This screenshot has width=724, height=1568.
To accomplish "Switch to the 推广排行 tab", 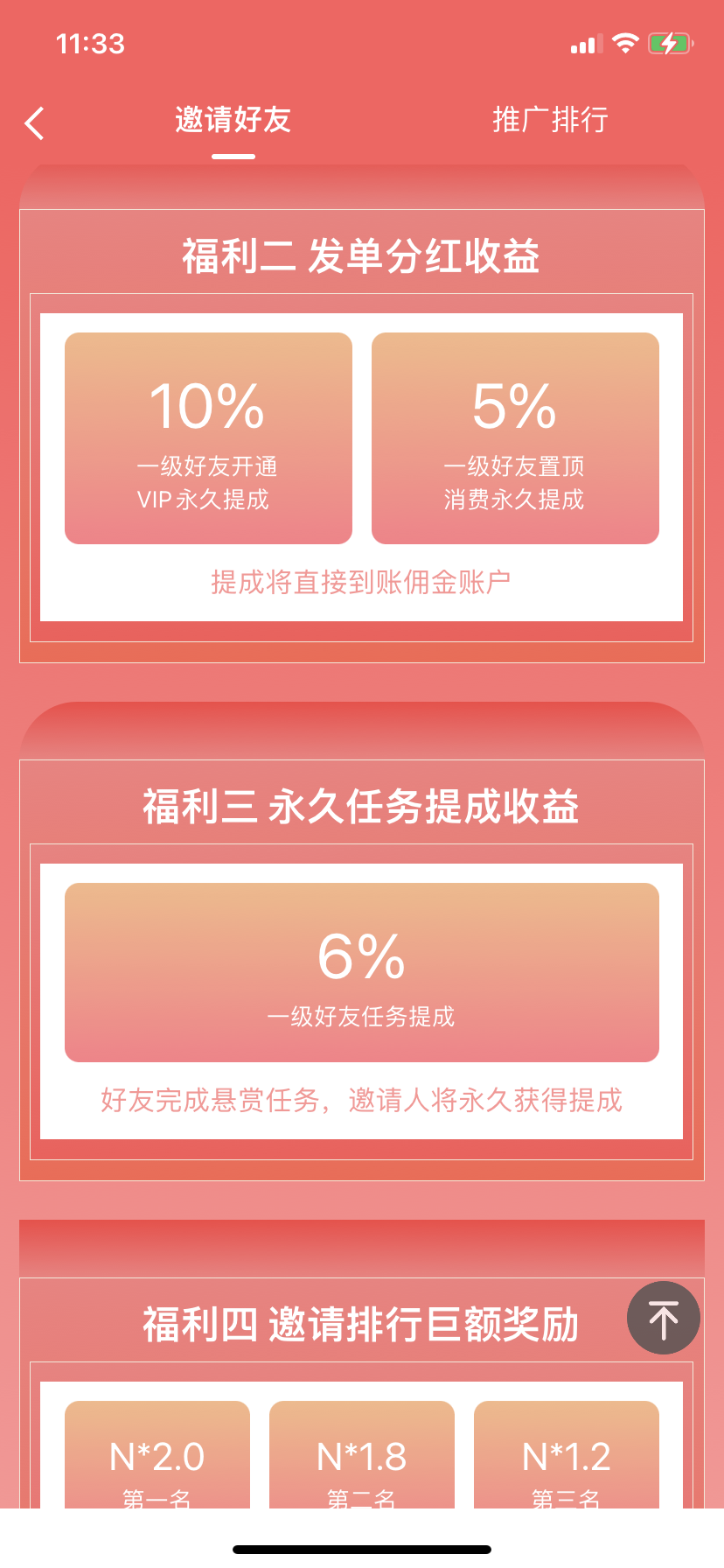I will click(x=550, y=120).
